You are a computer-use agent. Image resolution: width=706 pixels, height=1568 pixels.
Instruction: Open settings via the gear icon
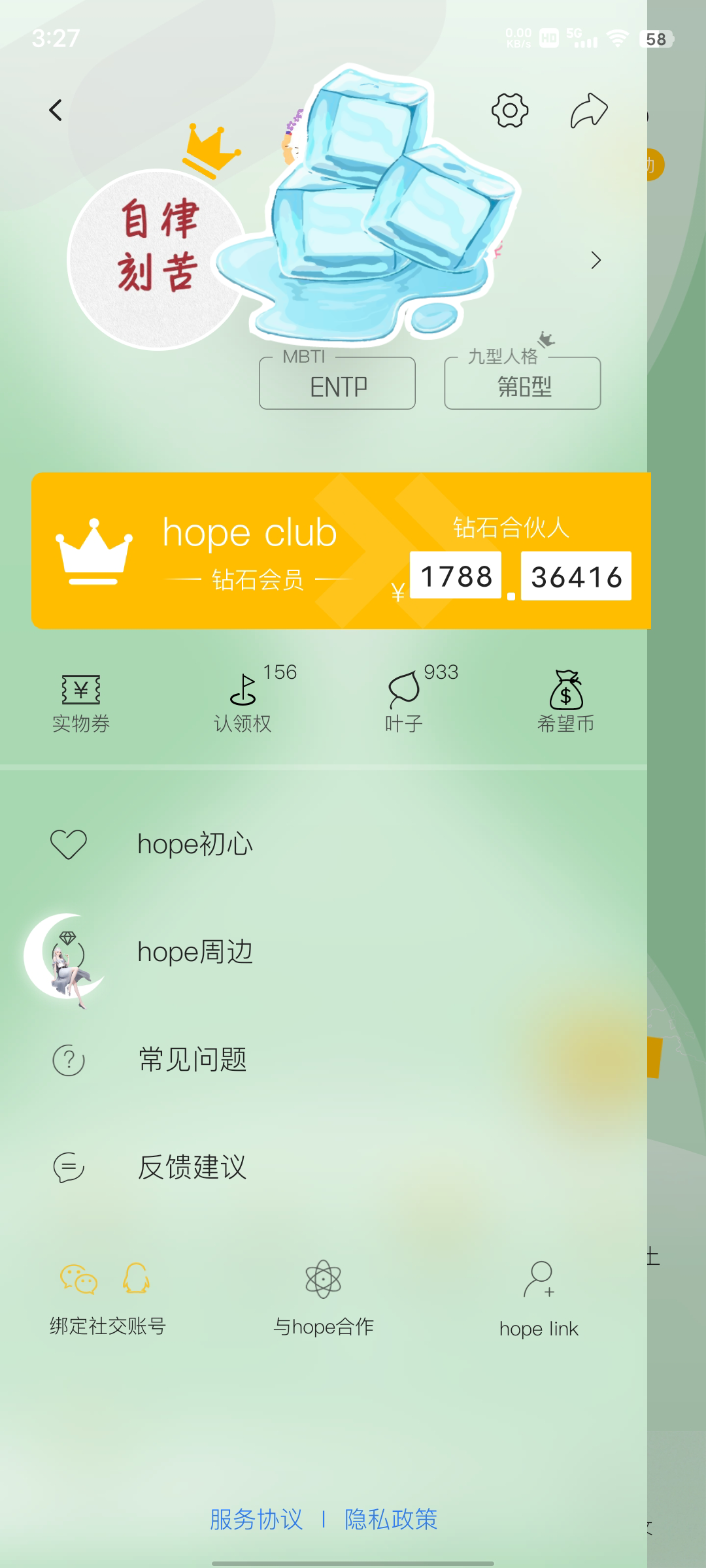510,110
